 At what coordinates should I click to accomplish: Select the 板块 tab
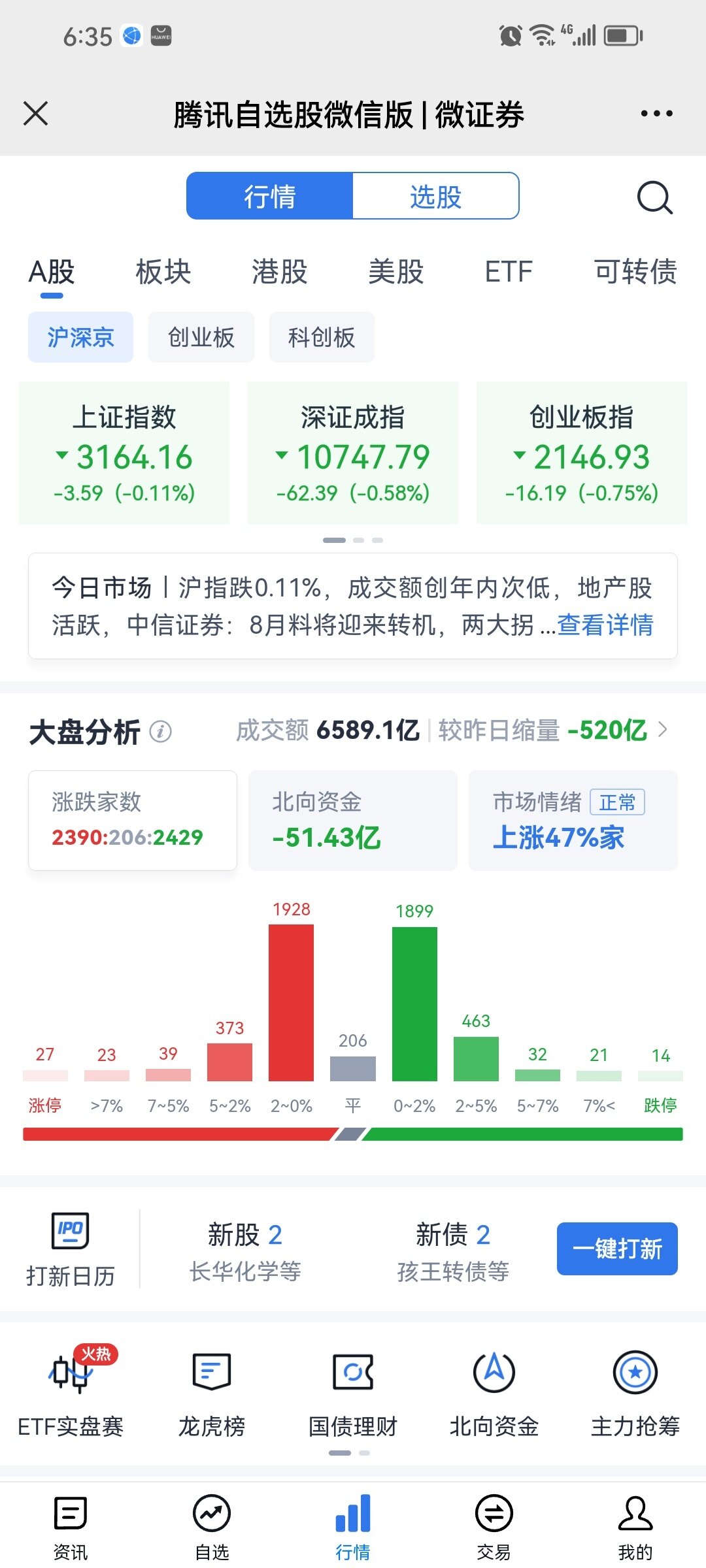[x=163, y=272]
